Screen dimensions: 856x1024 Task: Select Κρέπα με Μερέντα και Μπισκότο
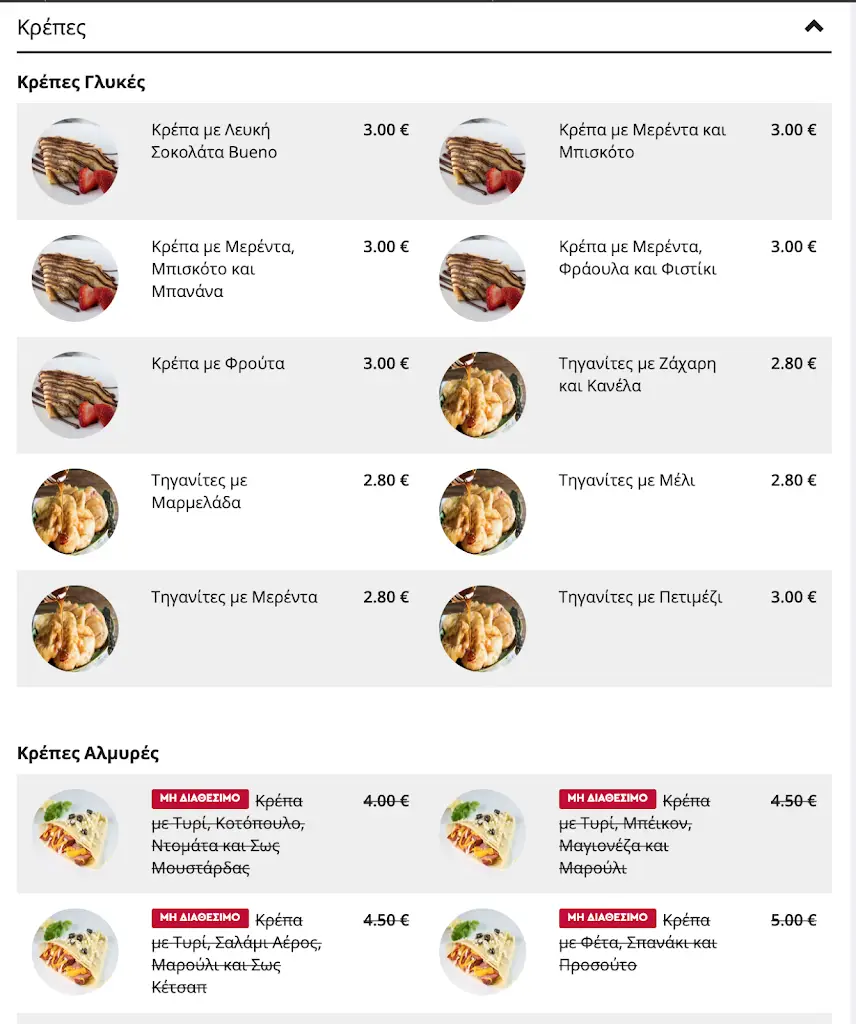coord(640,142)
